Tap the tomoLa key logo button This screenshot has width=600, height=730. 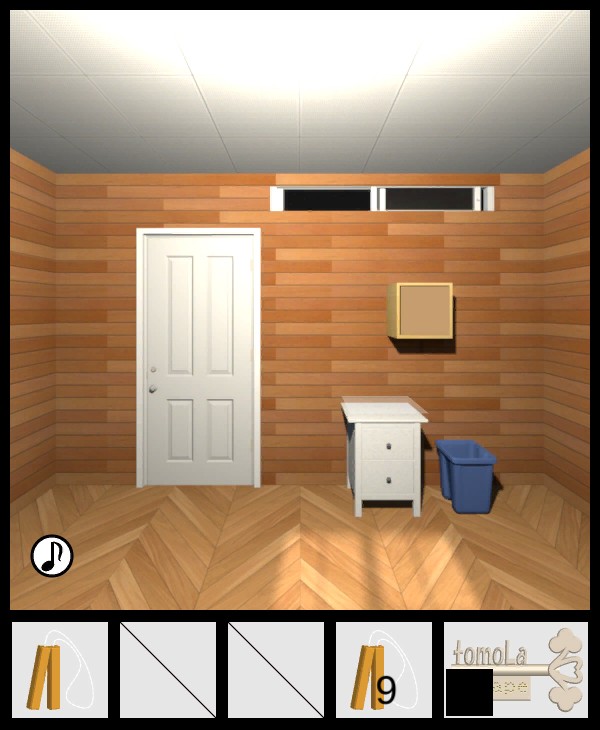tap(516, 668)
